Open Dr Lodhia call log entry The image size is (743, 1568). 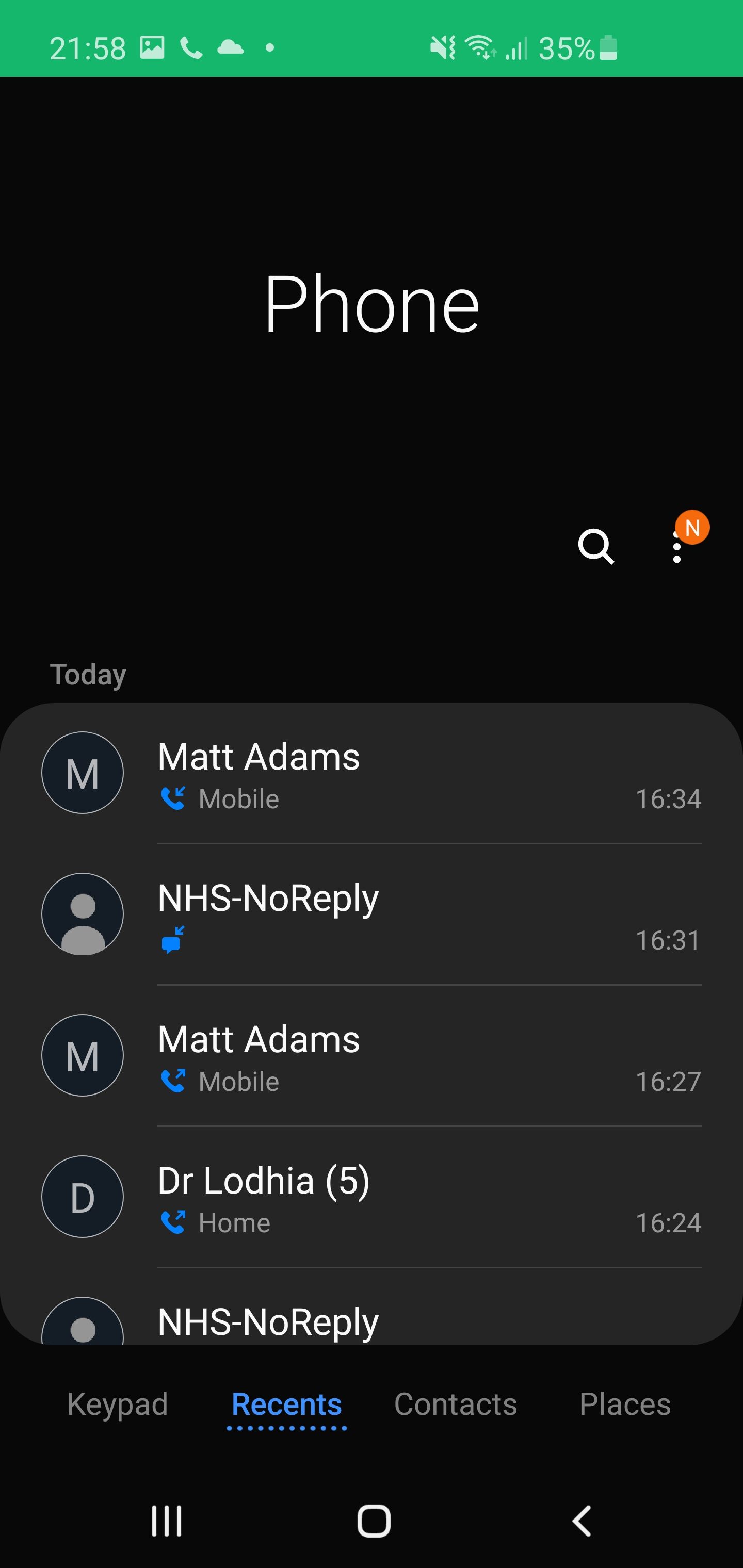point(370,1197)
